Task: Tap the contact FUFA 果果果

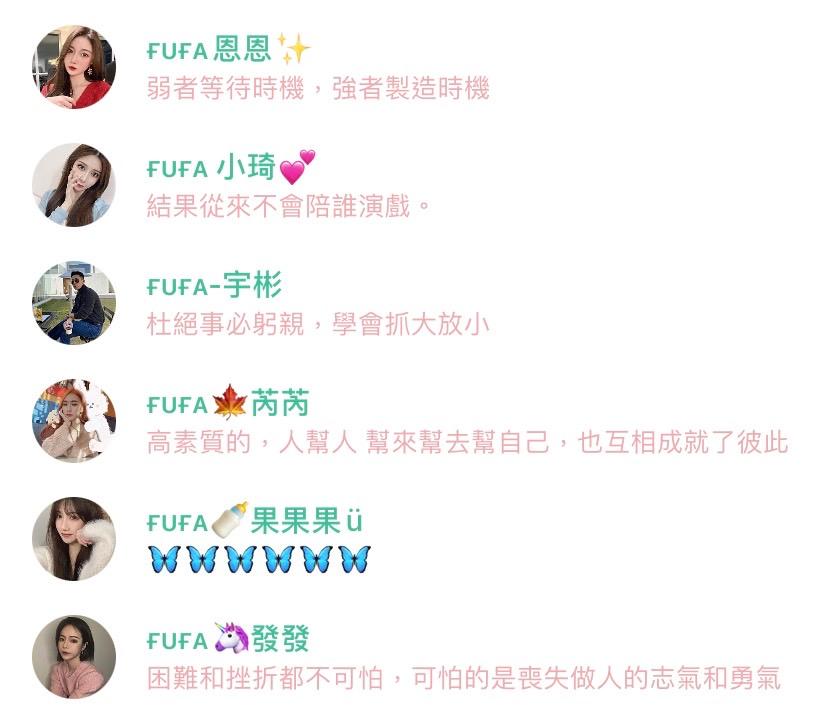Action: [x=254, y=522]
